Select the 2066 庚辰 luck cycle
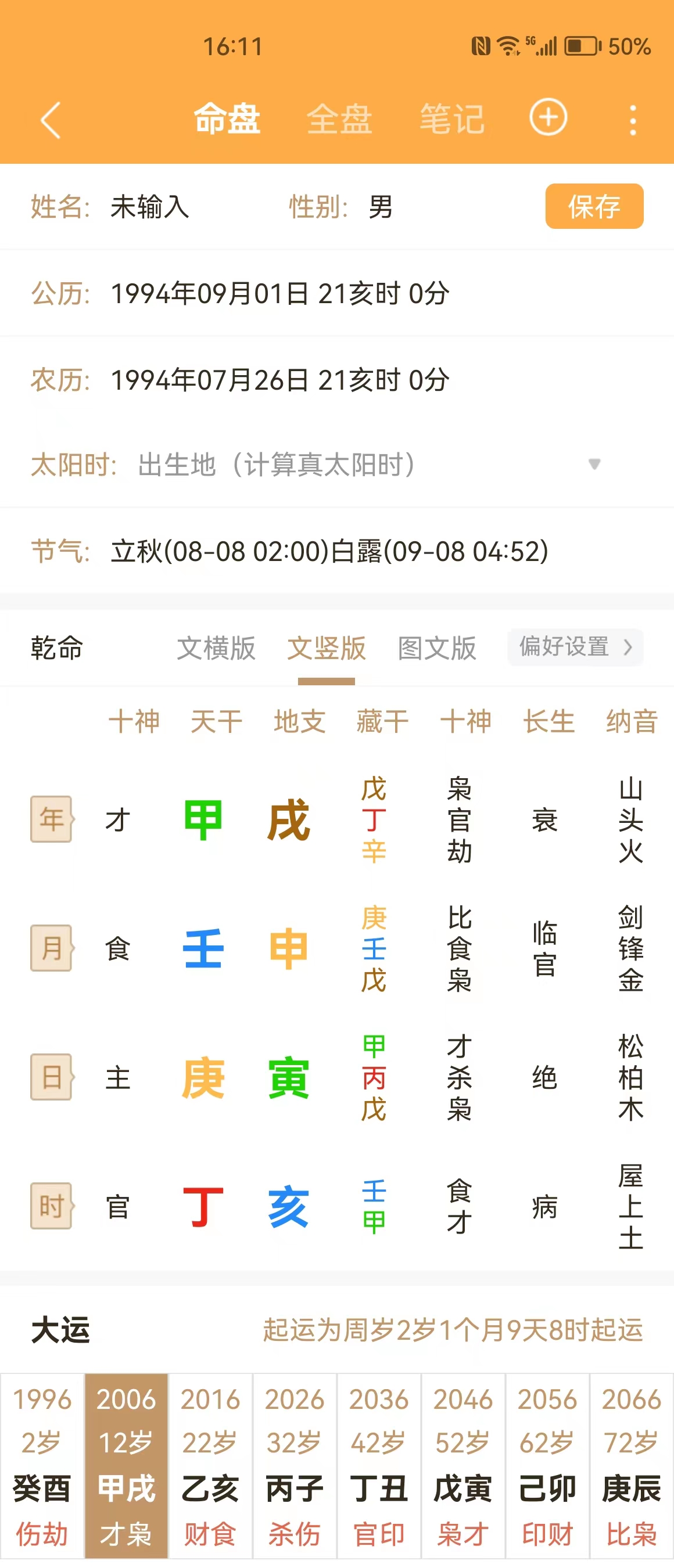This screenshot has width=674, height=1568. point(632,1466)
